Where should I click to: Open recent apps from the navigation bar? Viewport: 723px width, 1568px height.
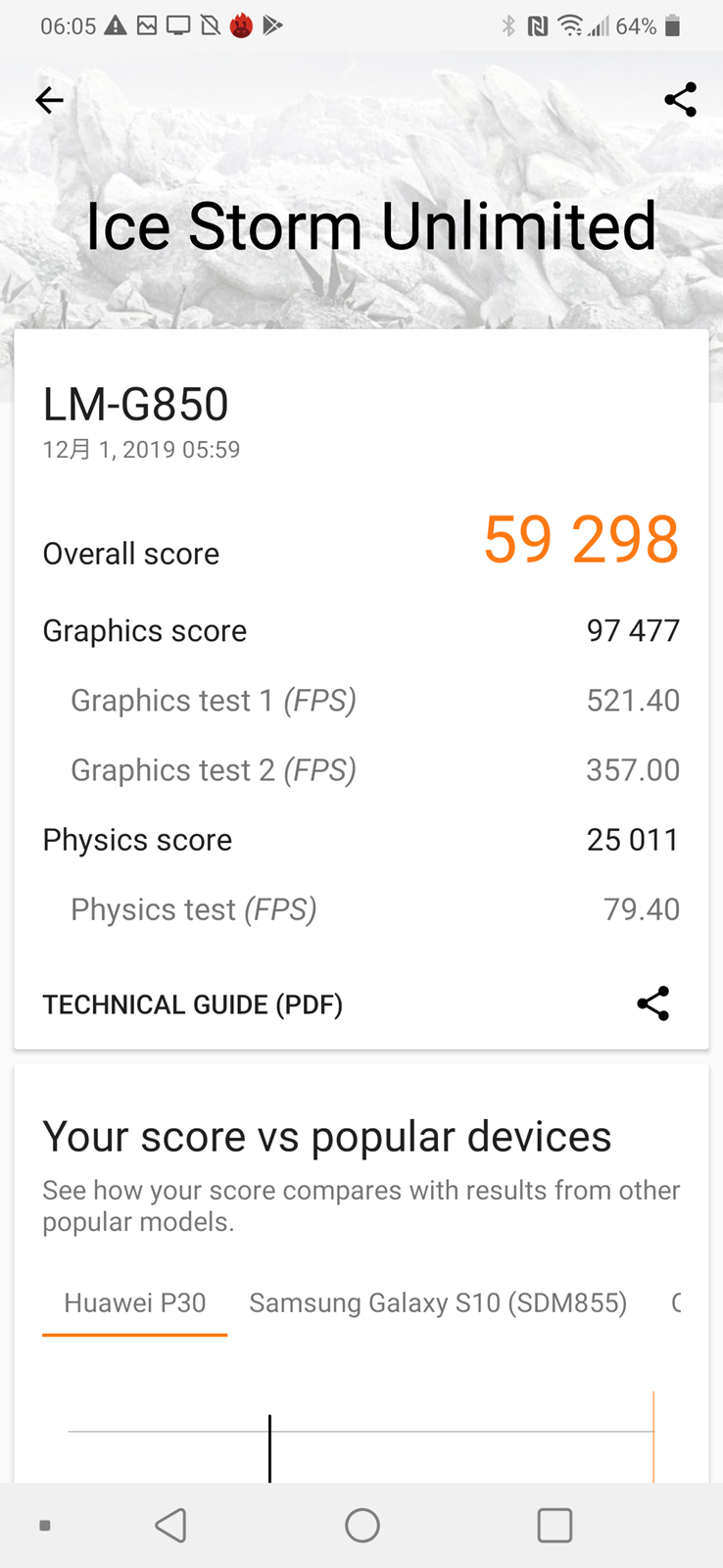point(554,1525)
